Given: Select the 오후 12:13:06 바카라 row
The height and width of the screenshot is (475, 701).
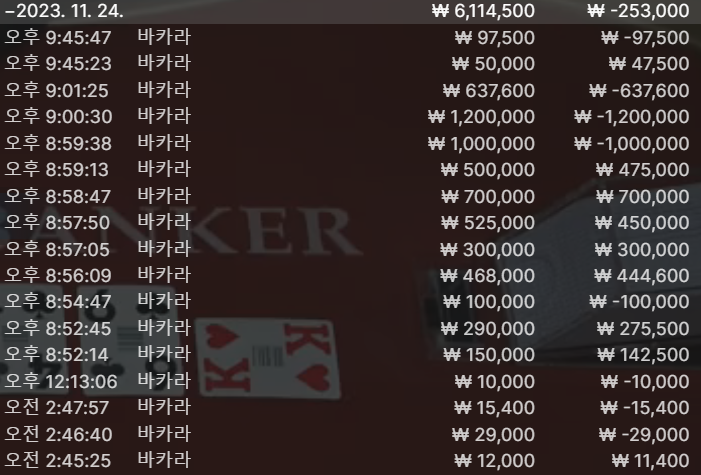Looking at the screenshot, I should coord(350,381).
